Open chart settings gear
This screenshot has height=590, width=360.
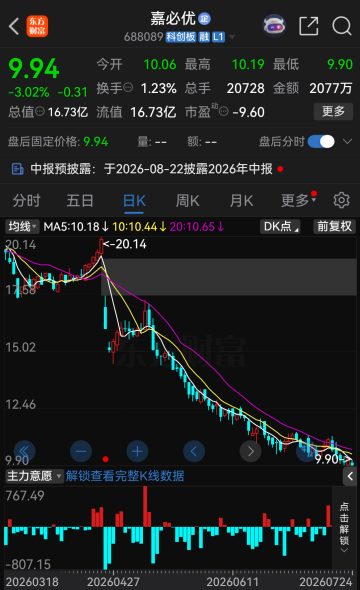tap(341, 200)
